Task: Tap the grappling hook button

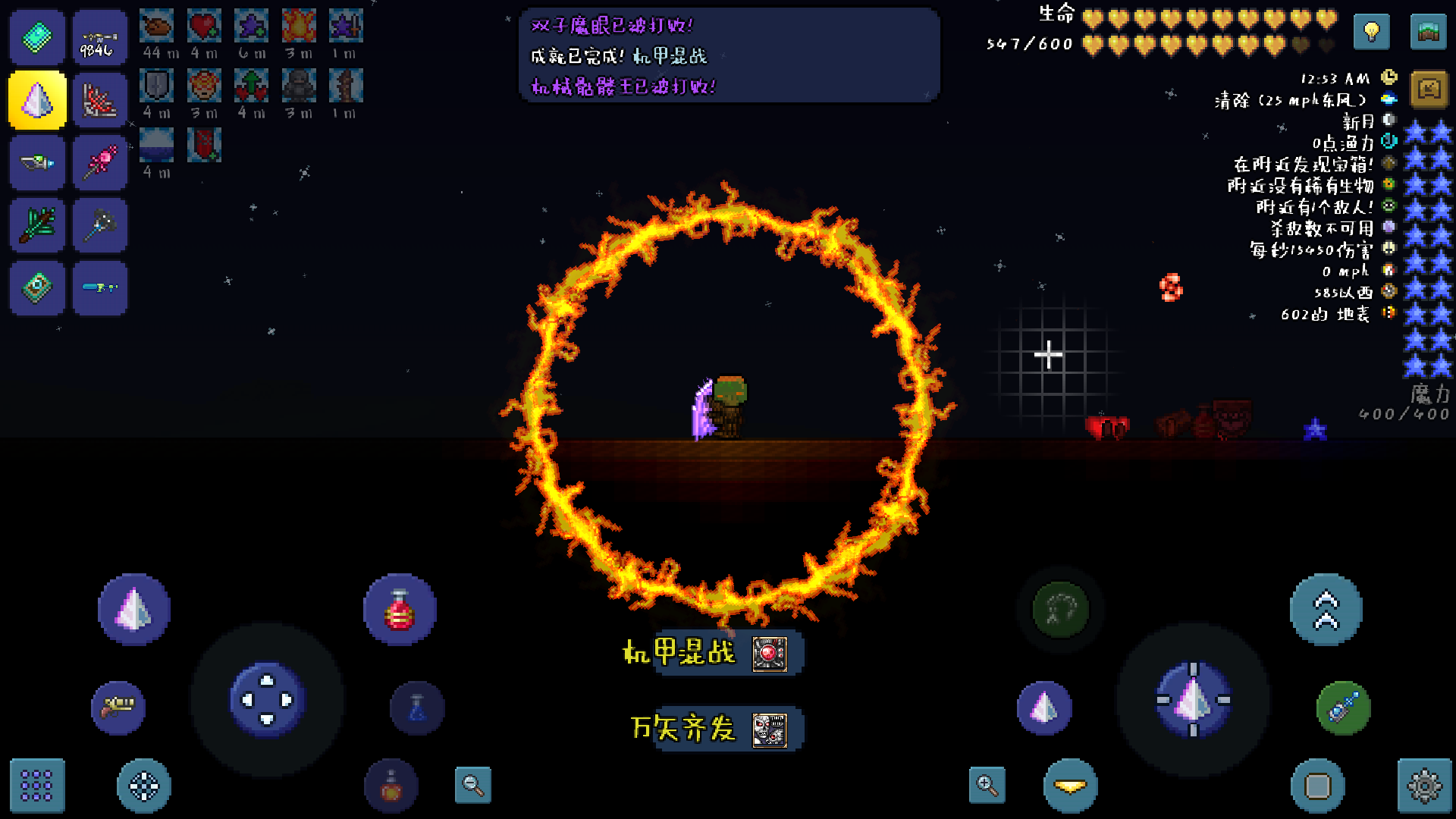Action: point(1060,610)
